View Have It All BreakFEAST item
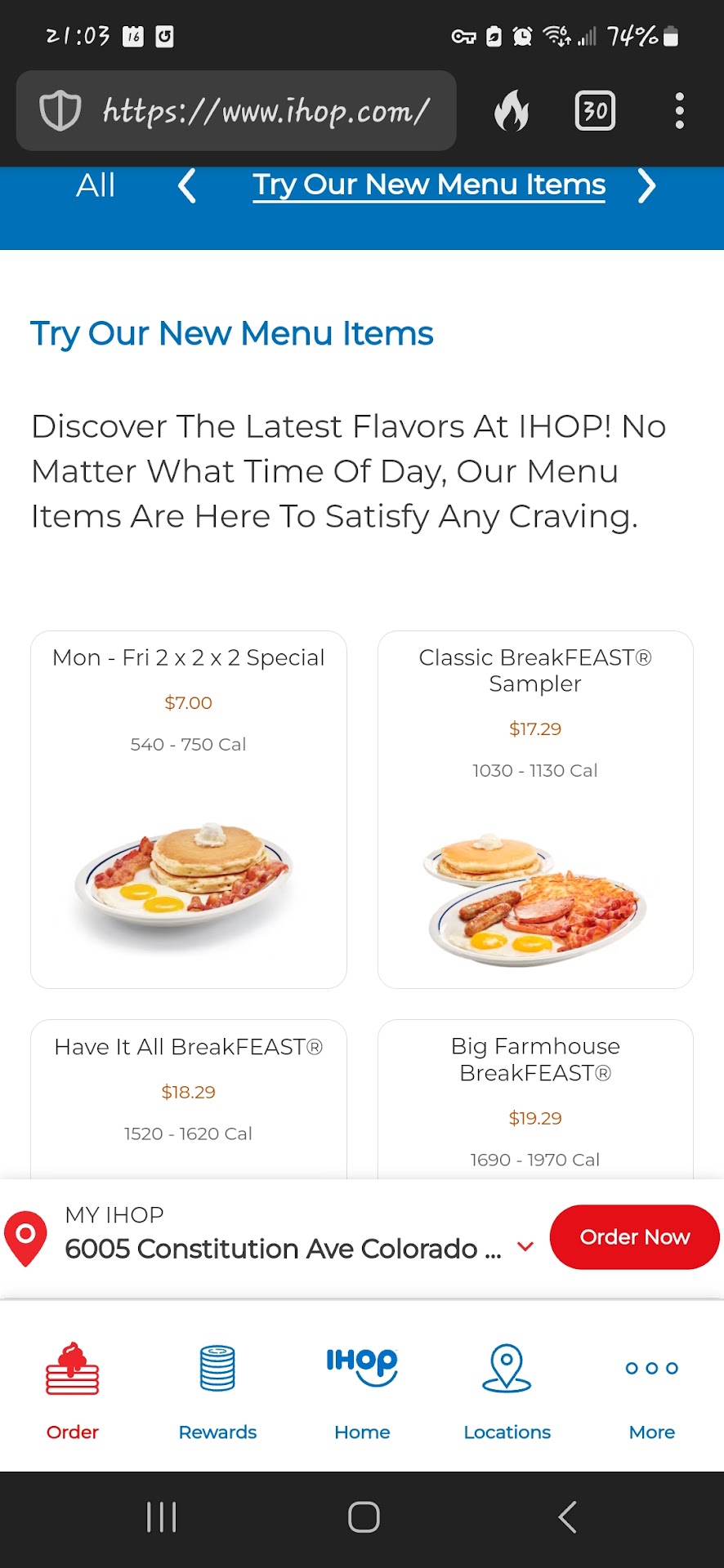The image size is (724, 1568). coord(189,1094)
